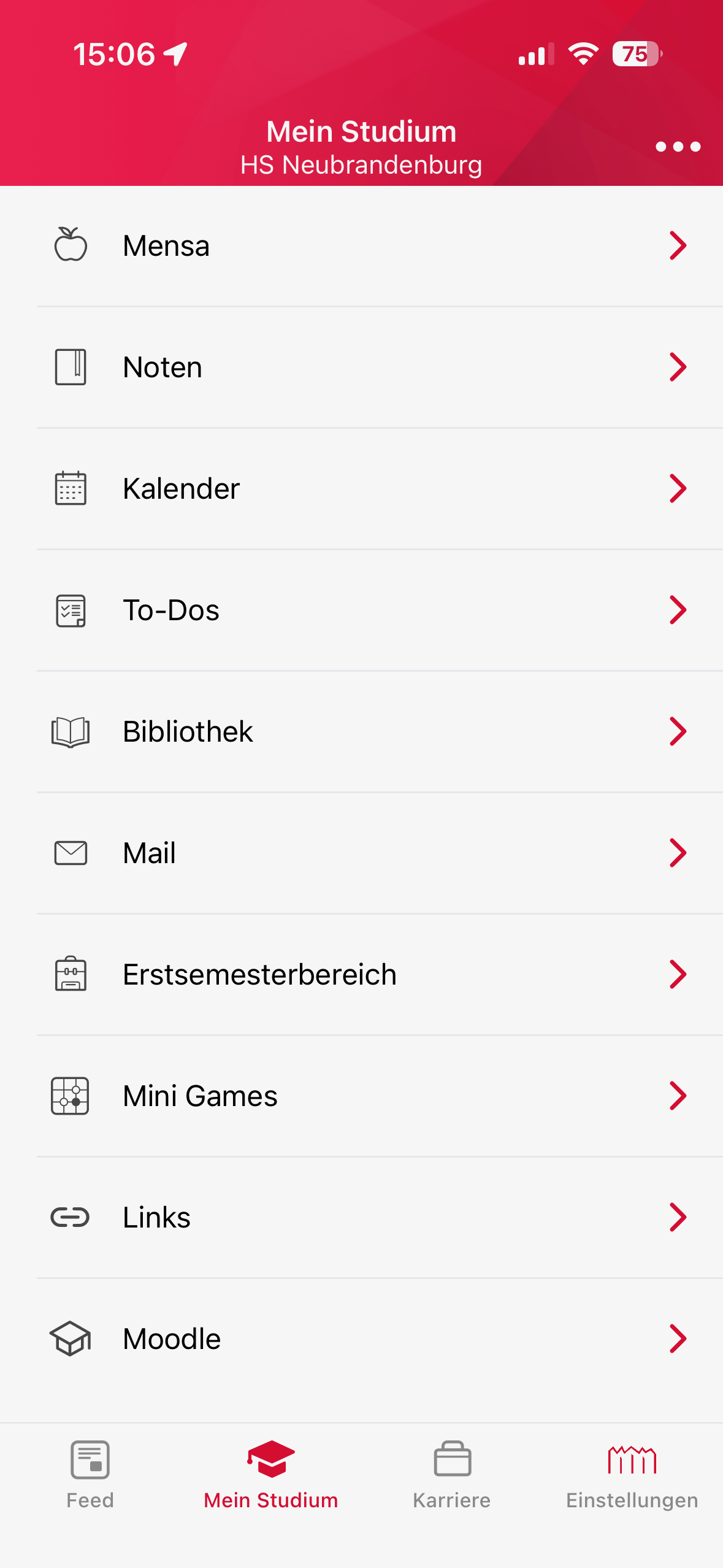Open Moodle
The height and width of the screenshot is (1568, 723).
tap(362, 1339)
